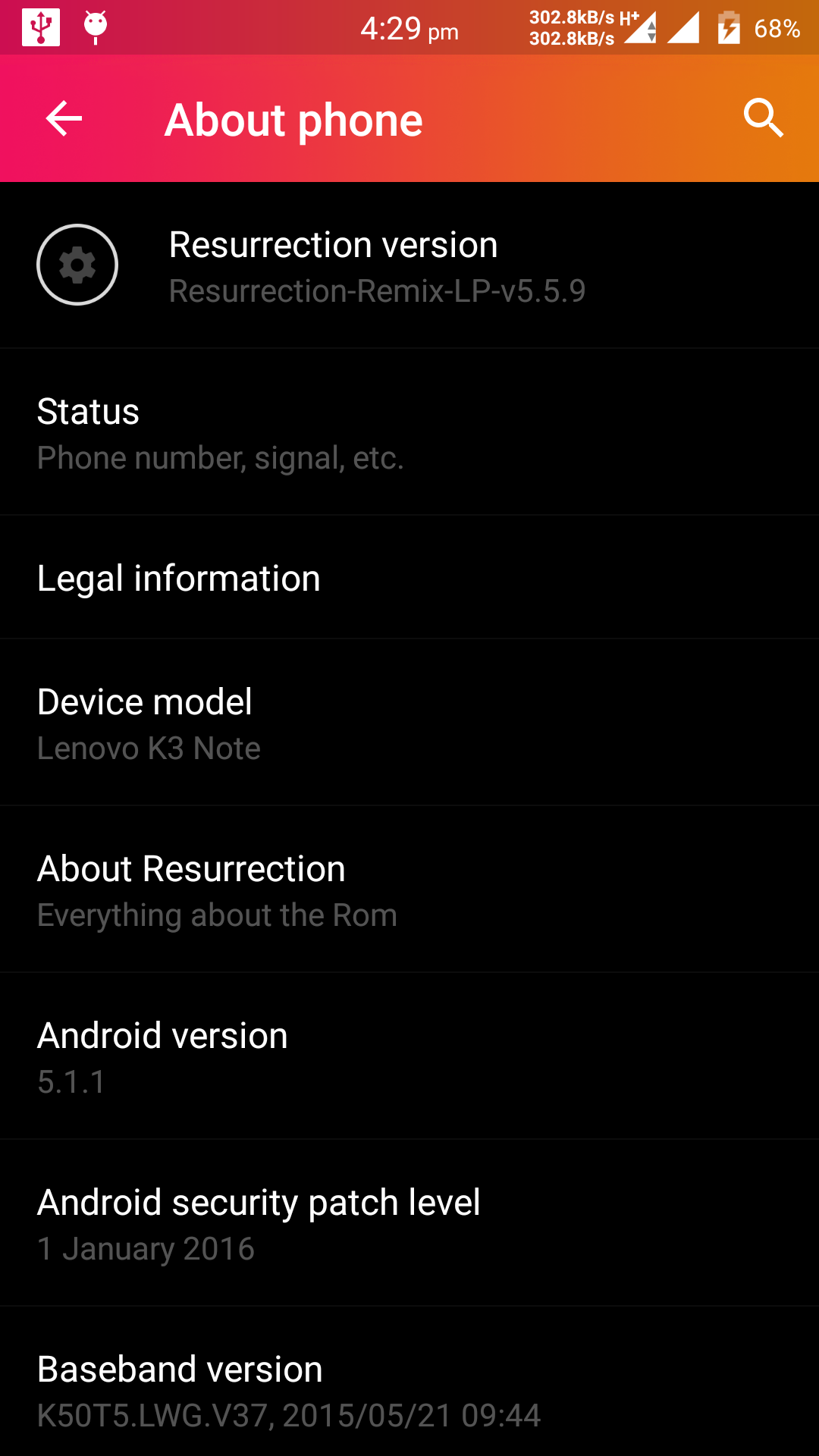Open Status for phone number and signal

(x=409, y=432)
